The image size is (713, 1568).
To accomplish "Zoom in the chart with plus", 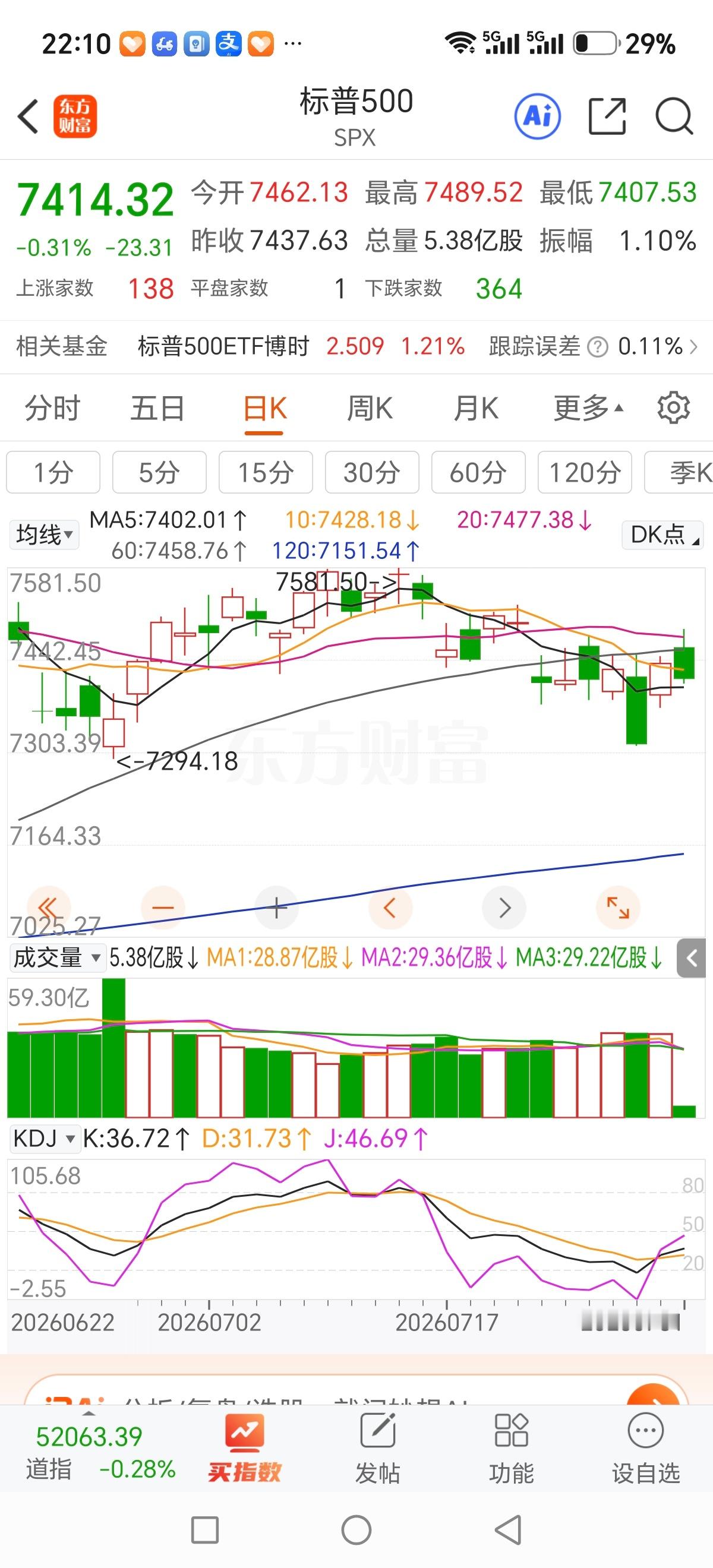I will 276,909.
